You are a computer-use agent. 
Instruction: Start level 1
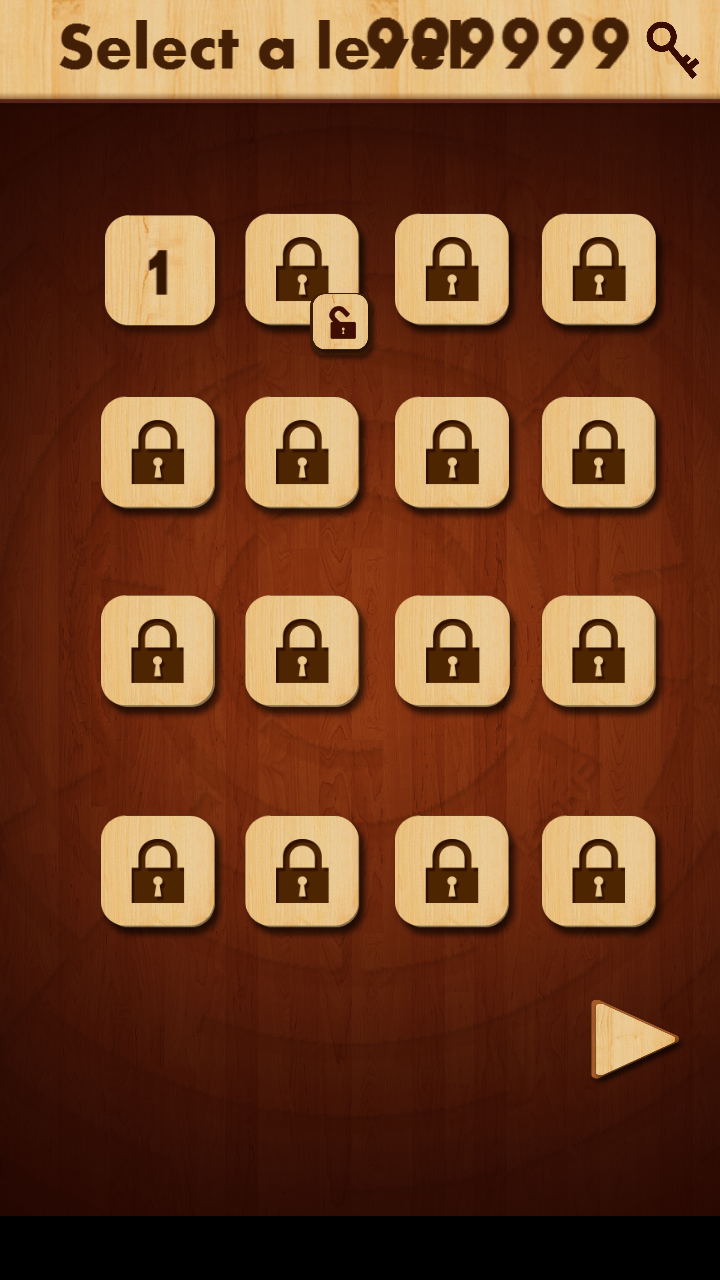pos(160,270)
